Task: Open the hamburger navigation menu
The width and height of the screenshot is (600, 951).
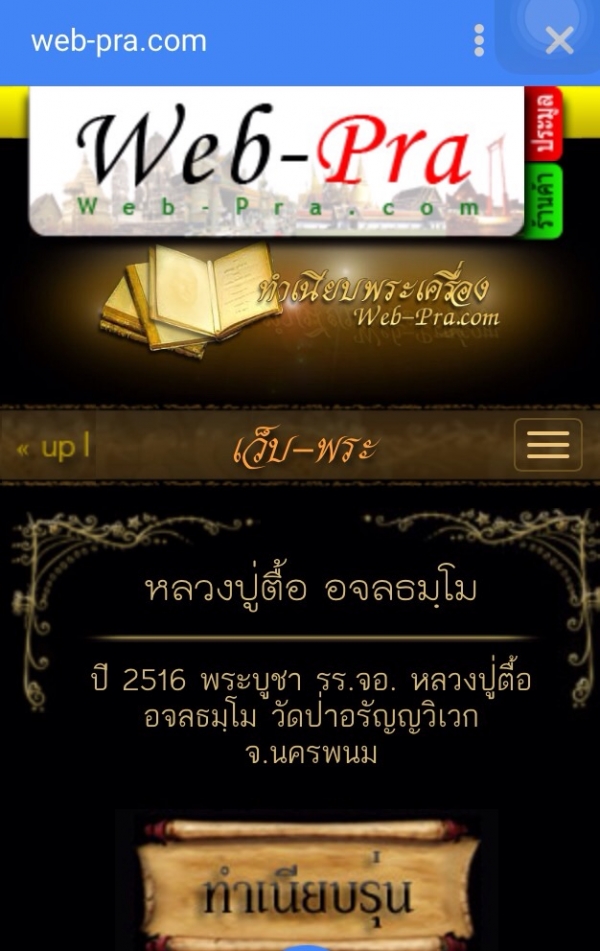Action: click(x=547, y=445)
